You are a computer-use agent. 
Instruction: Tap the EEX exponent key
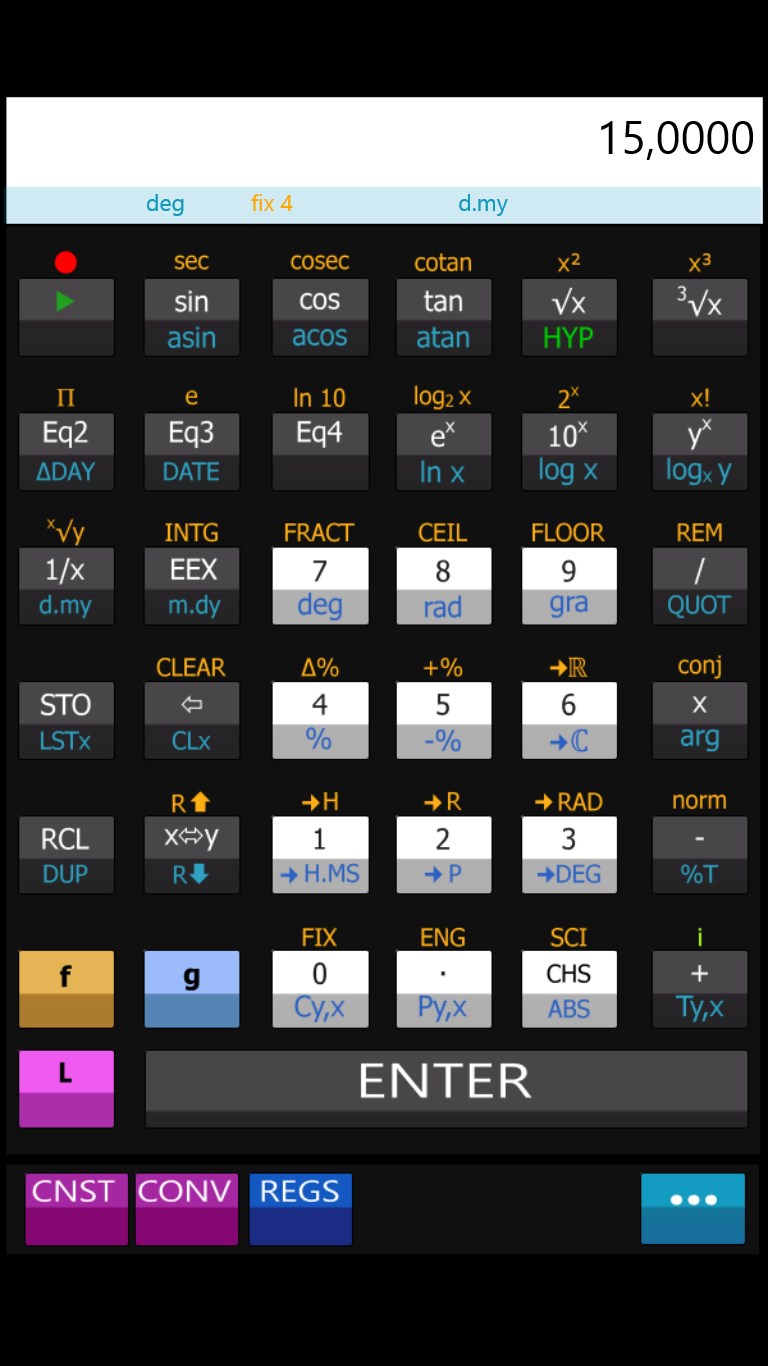coord(191,570)
